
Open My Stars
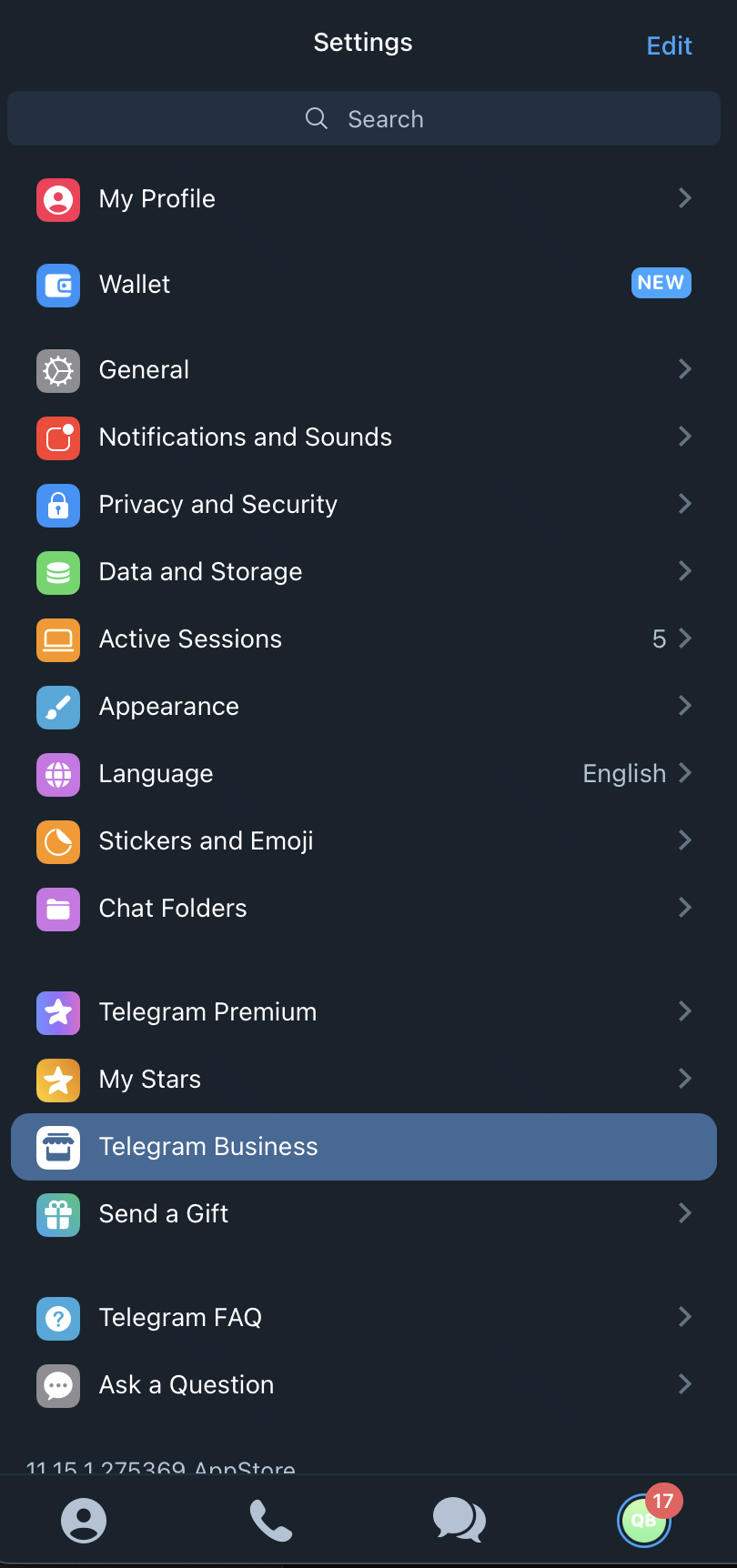364,1079
